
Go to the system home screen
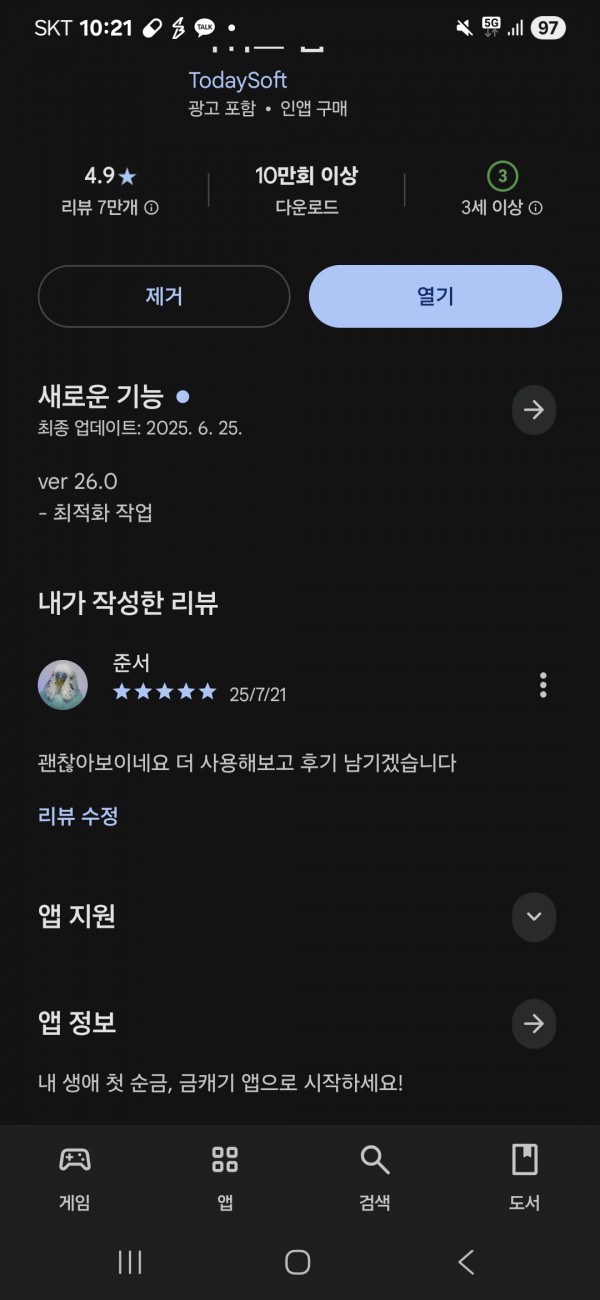click(x=298, y=1262)
